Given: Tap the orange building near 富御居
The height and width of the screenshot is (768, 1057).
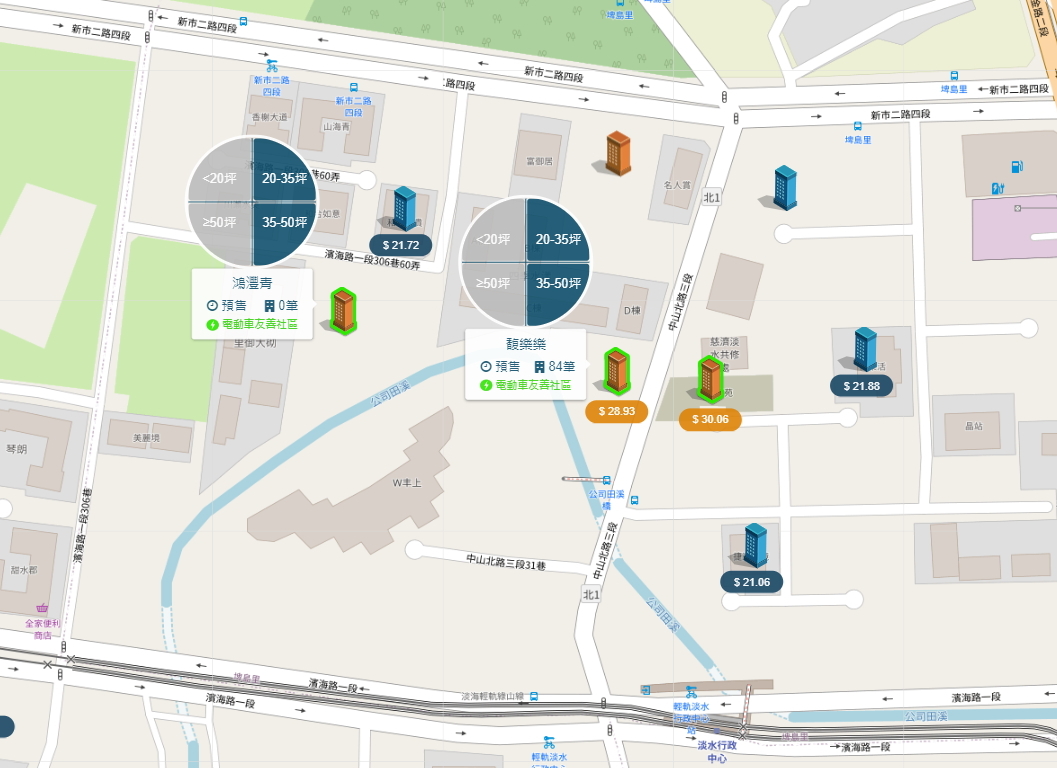Looking at the screenshot, I should 618,154.
